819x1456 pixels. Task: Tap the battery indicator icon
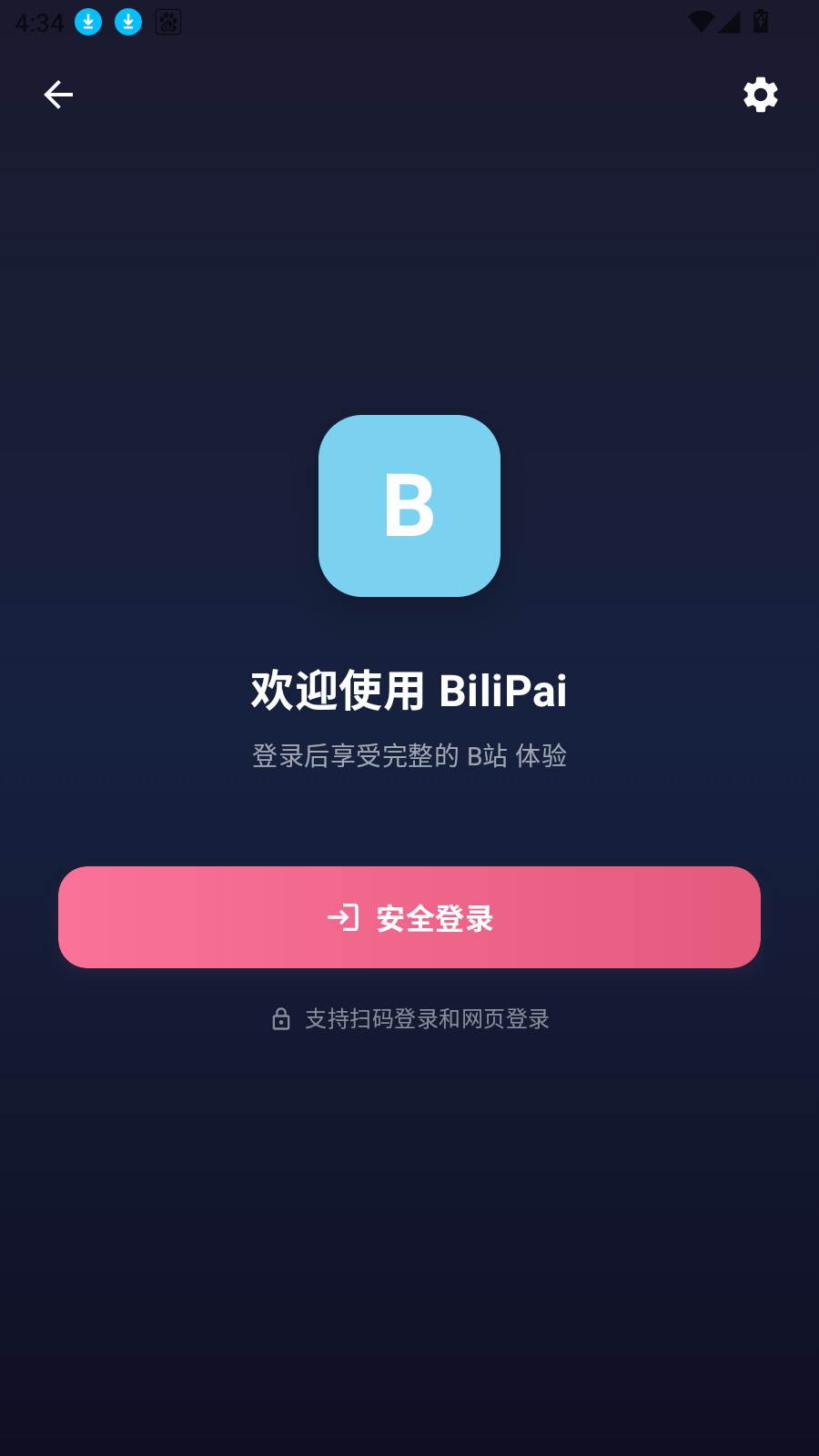(x=761, y=22)
